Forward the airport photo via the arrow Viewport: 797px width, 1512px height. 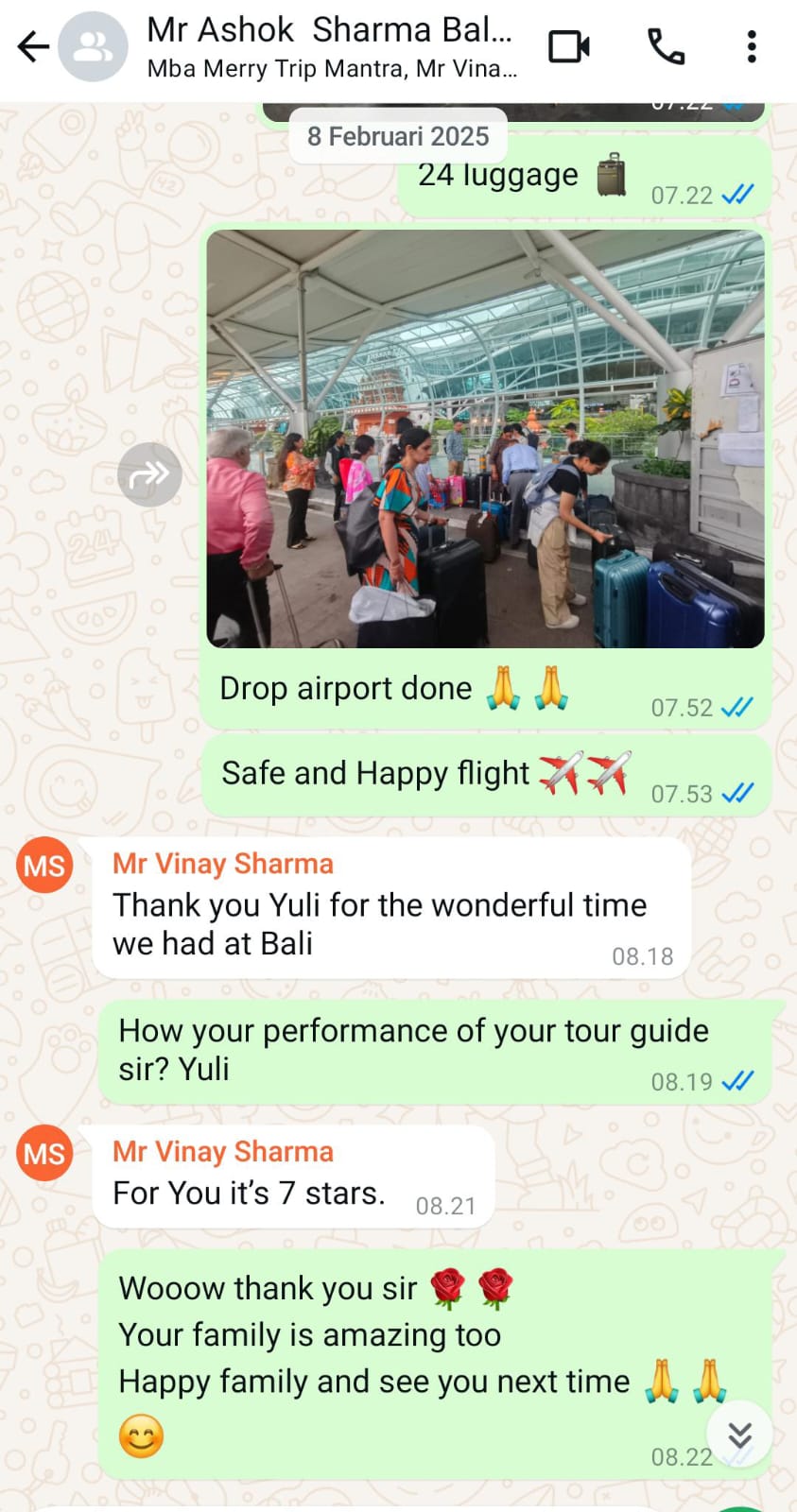click(149, 474)
